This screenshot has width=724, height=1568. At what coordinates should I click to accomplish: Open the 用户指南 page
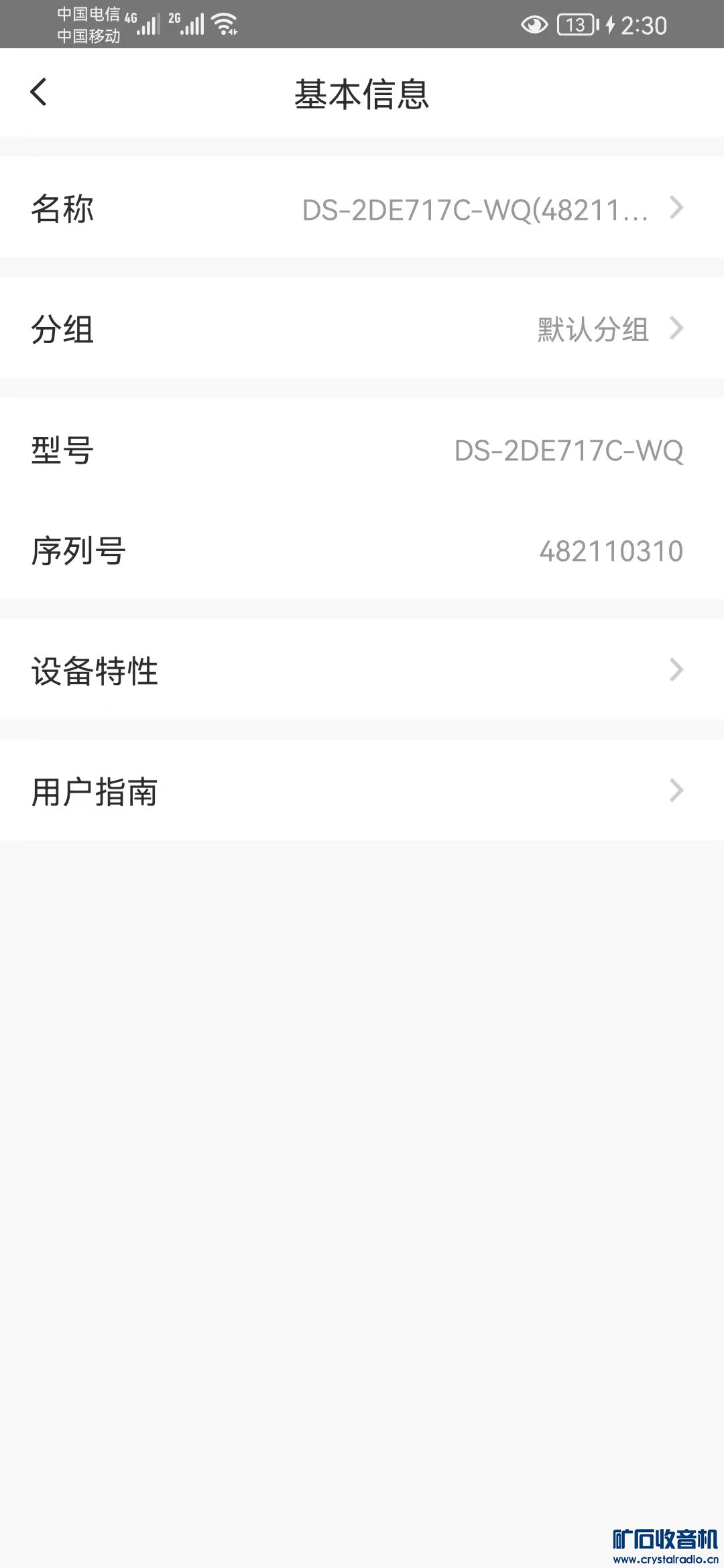click(362, 791)
